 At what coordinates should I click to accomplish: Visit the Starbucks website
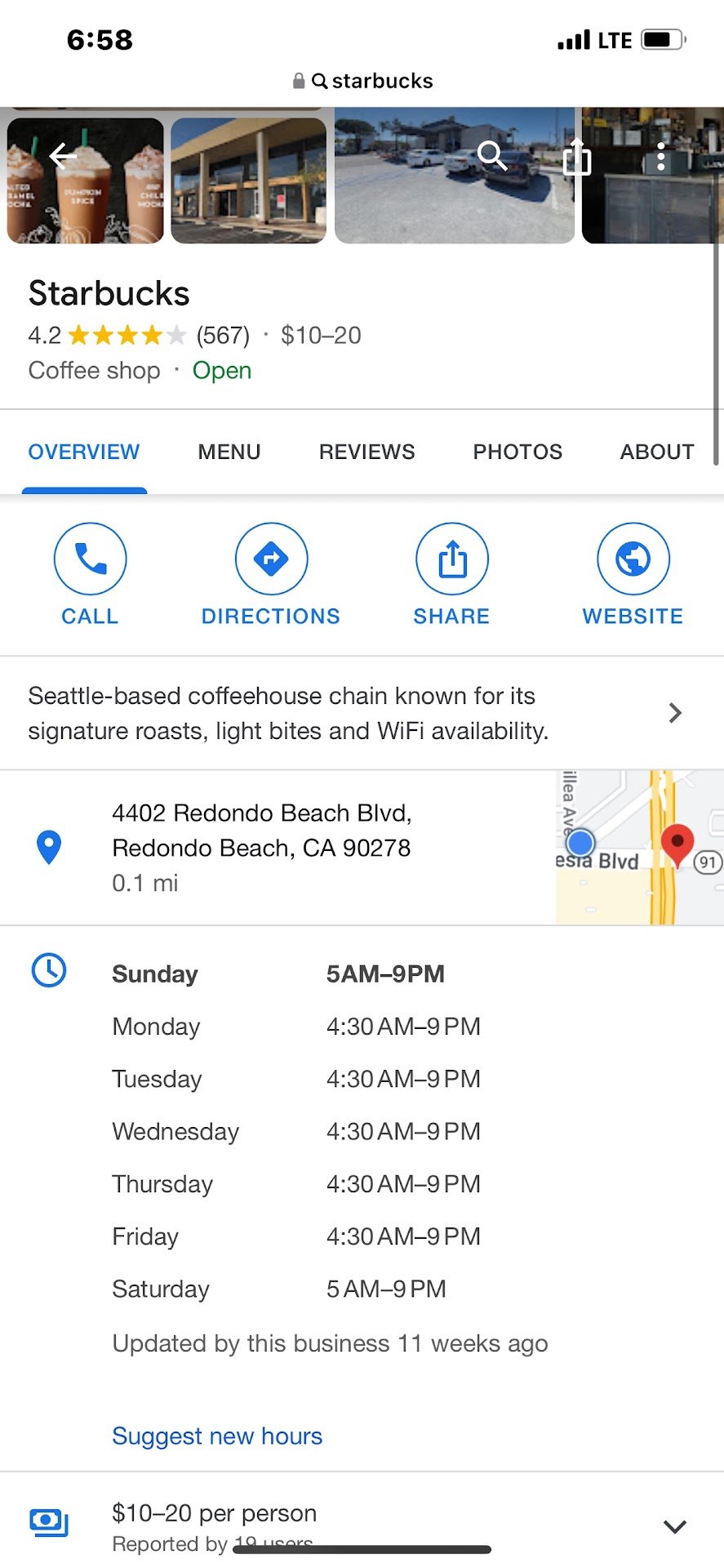coord(633,573)
